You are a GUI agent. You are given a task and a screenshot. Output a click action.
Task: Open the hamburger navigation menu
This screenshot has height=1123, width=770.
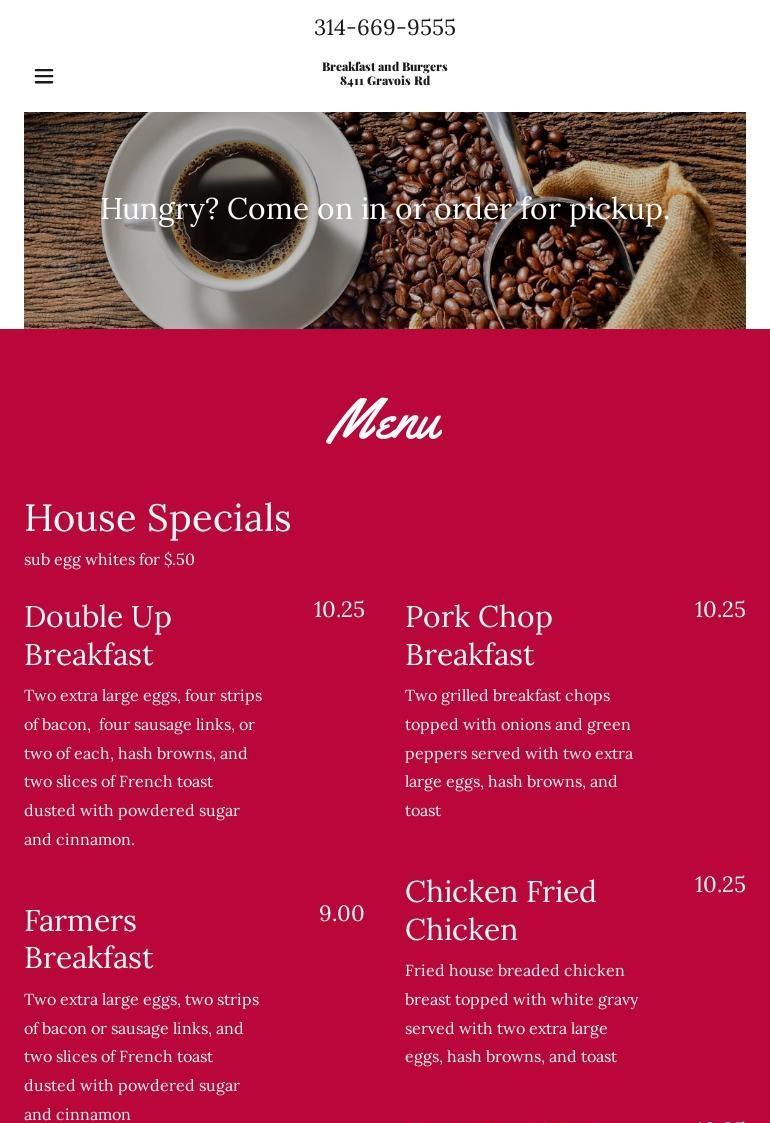pyautogui.click(x=44, y=76)
